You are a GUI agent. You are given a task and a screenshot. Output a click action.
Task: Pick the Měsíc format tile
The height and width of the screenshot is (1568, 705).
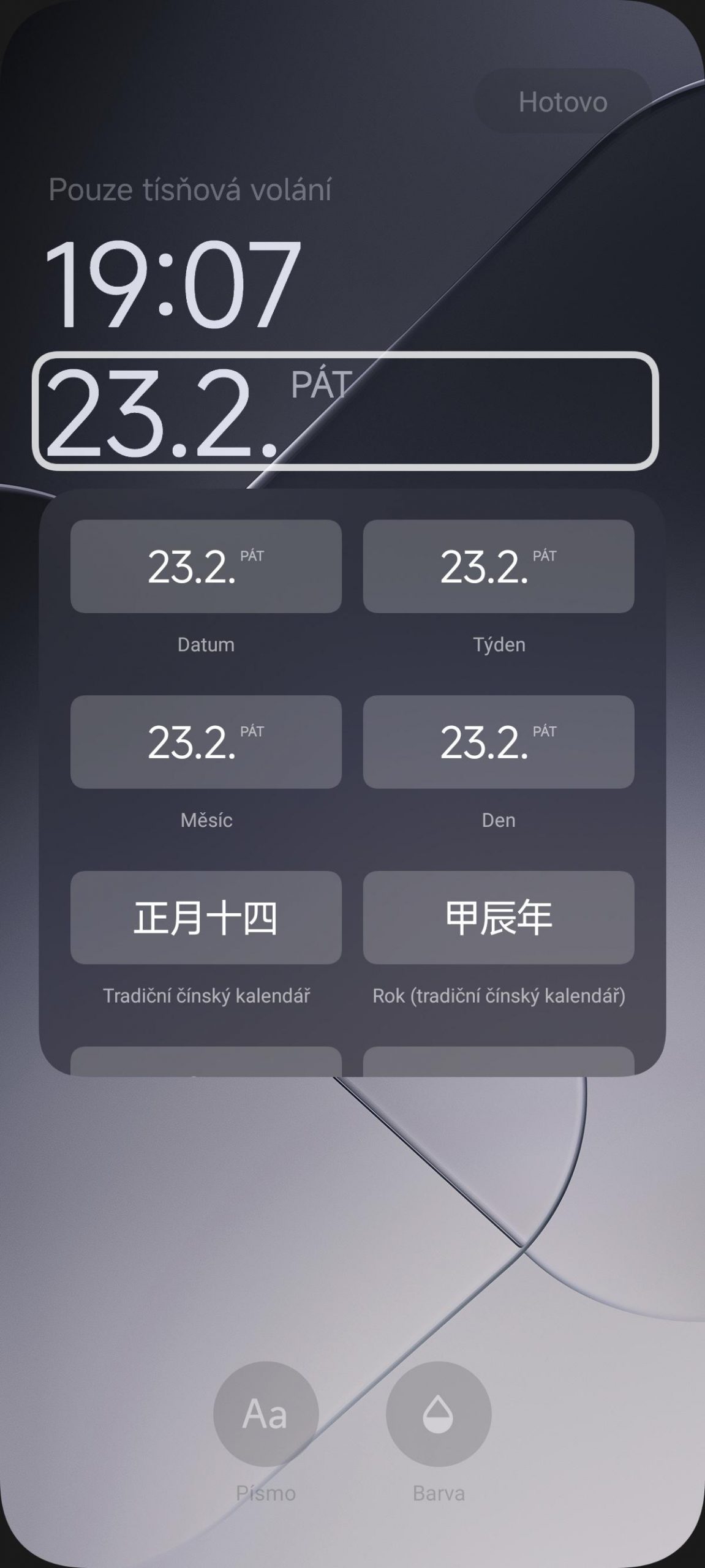pyautogui.click(x=206, y=742)
